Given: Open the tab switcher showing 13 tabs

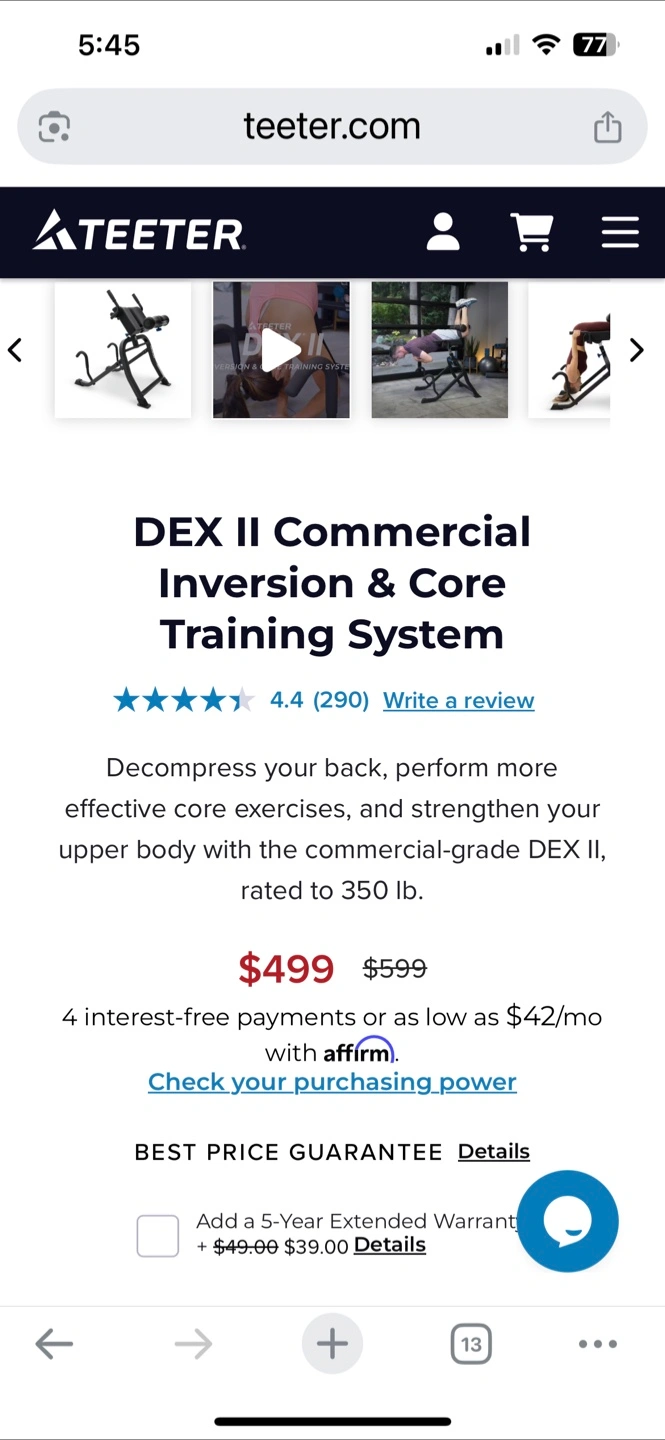Looking at the screenshot, I should [x=471, y=1344].
